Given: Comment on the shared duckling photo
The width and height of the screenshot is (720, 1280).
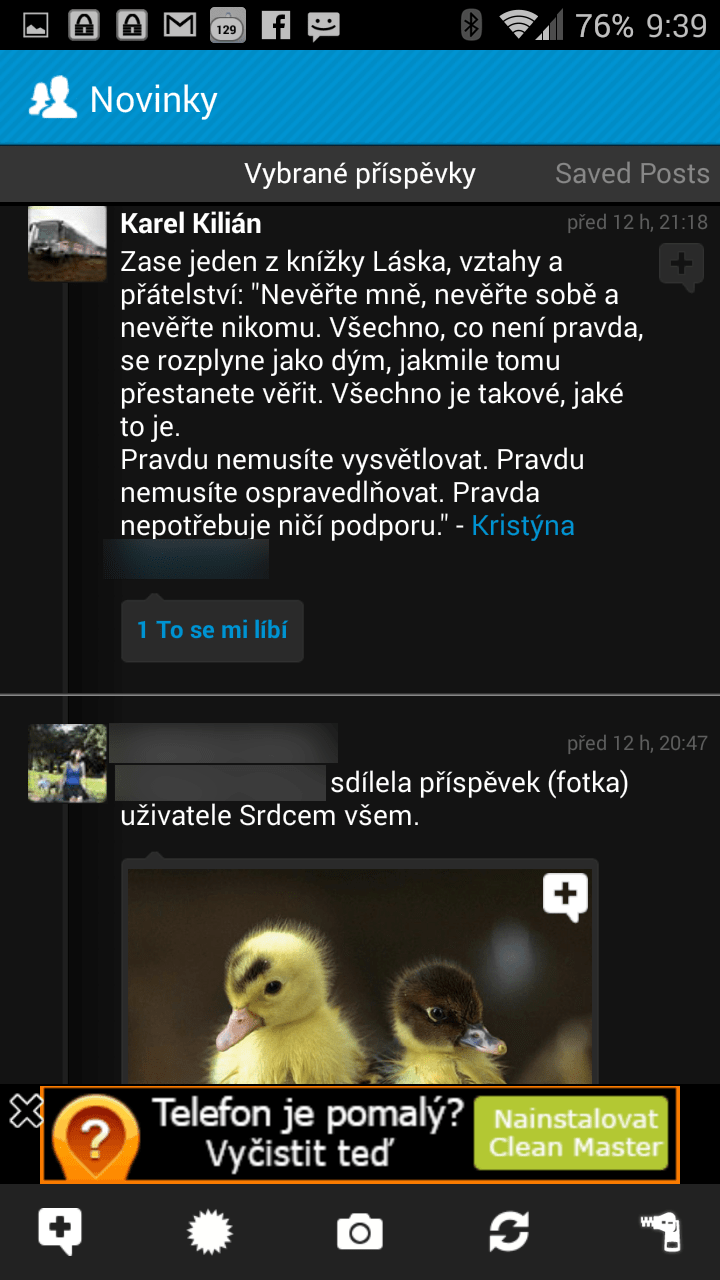Looking at the screenshot, I should tap(565, 897).
